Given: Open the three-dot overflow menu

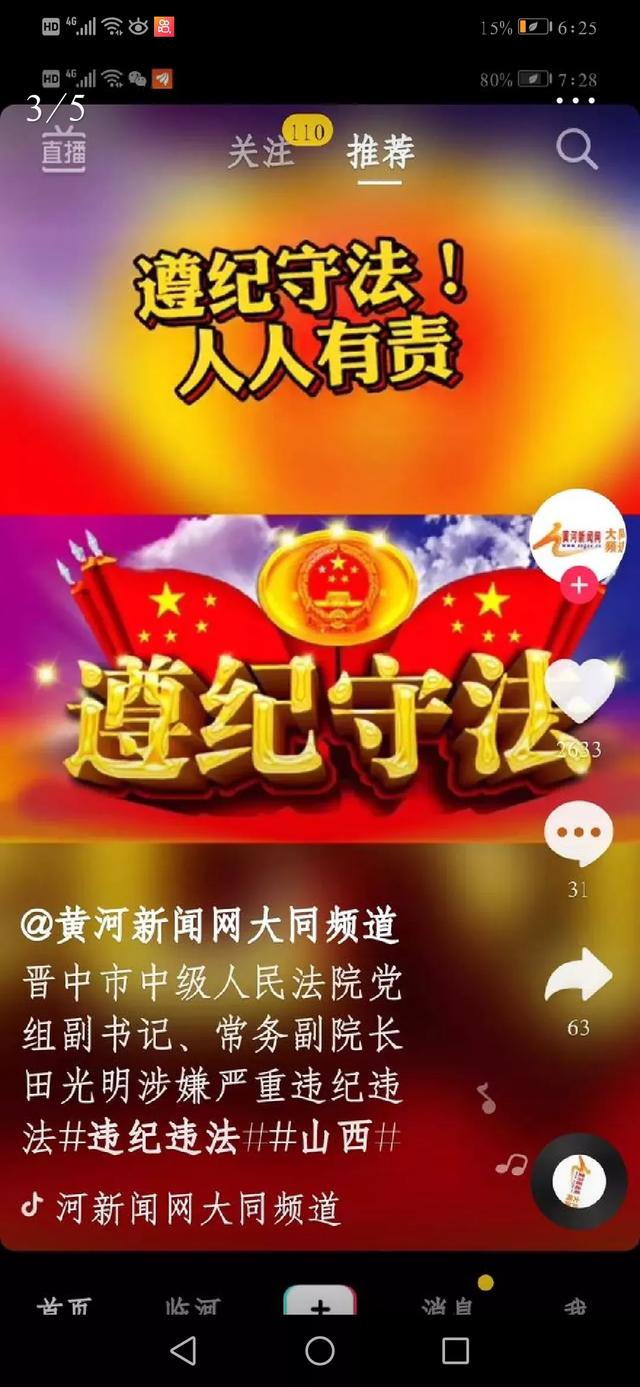Looking at the screenshot, I should pos(576,100).
